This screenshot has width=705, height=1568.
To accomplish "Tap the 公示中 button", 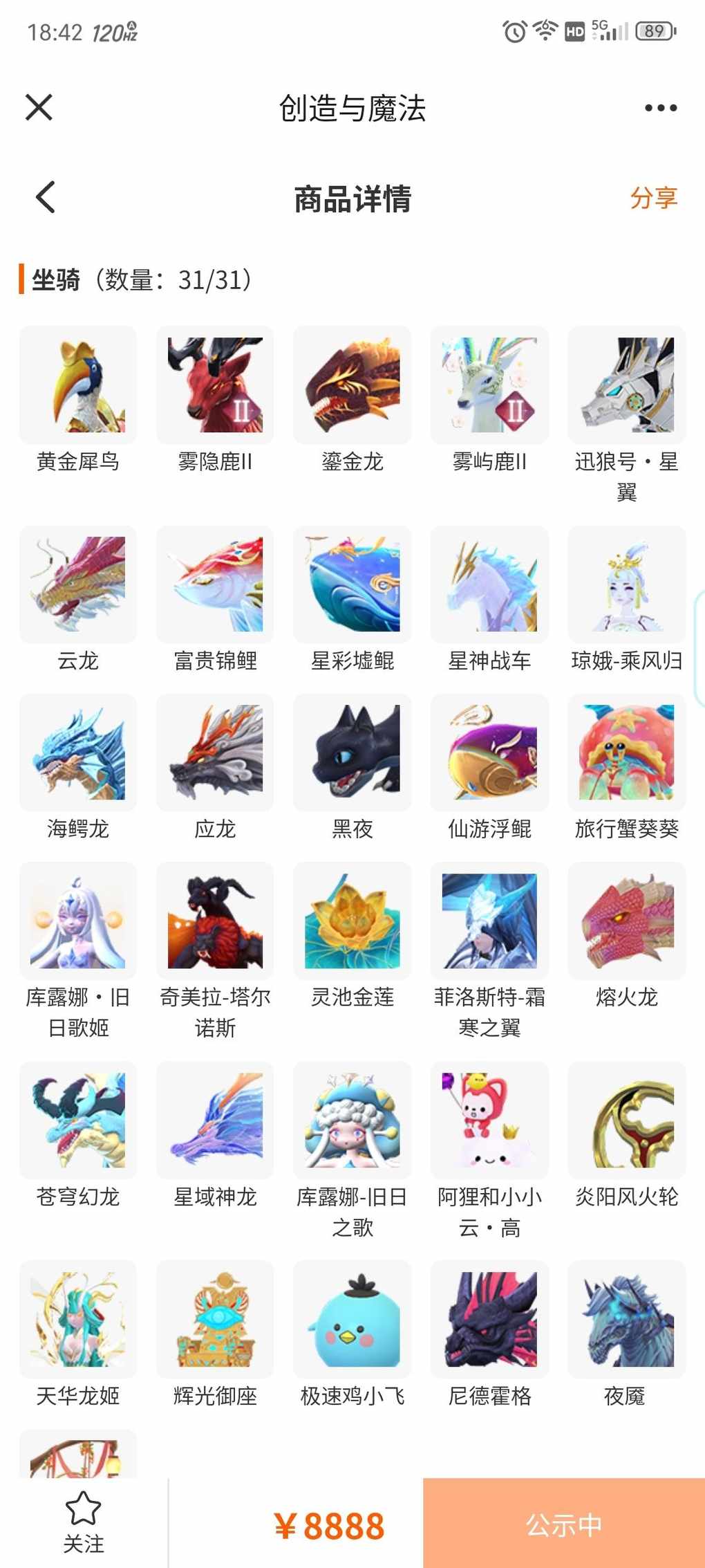I will tap(563, 1524).
